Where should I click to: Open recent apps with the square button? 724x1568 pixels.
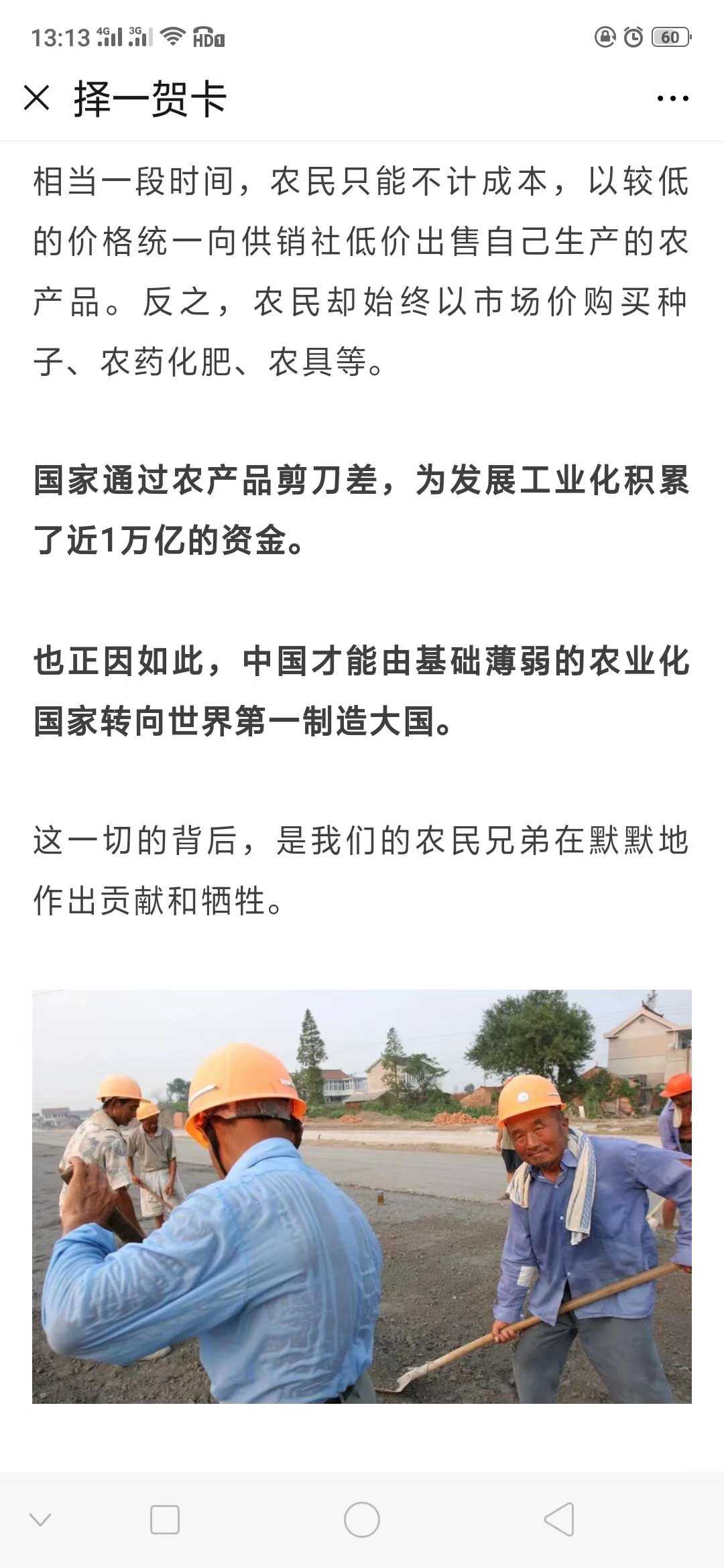(165, 1519)
